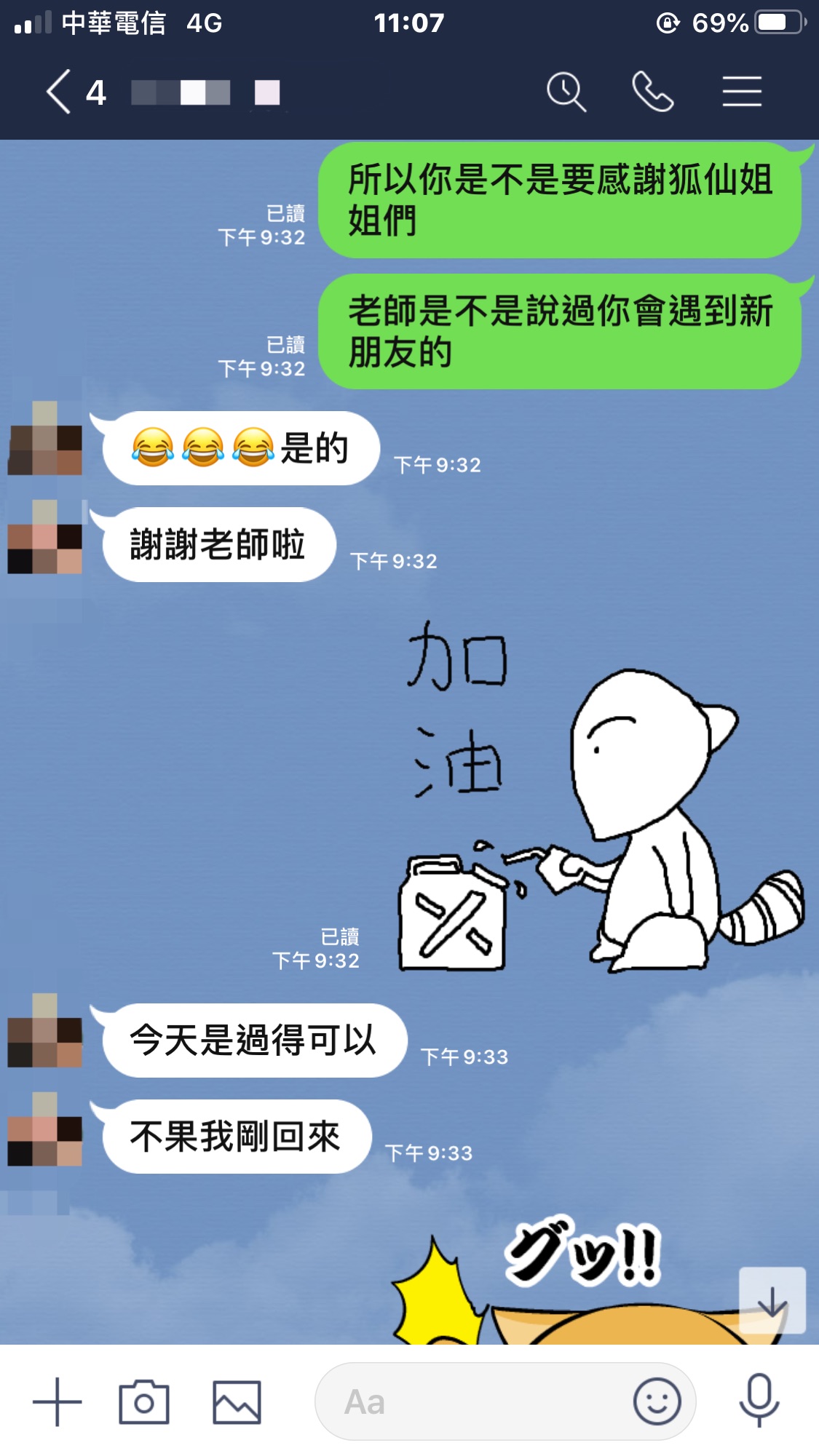
Task: Open the camera
Action: [x=144, y=1401]
